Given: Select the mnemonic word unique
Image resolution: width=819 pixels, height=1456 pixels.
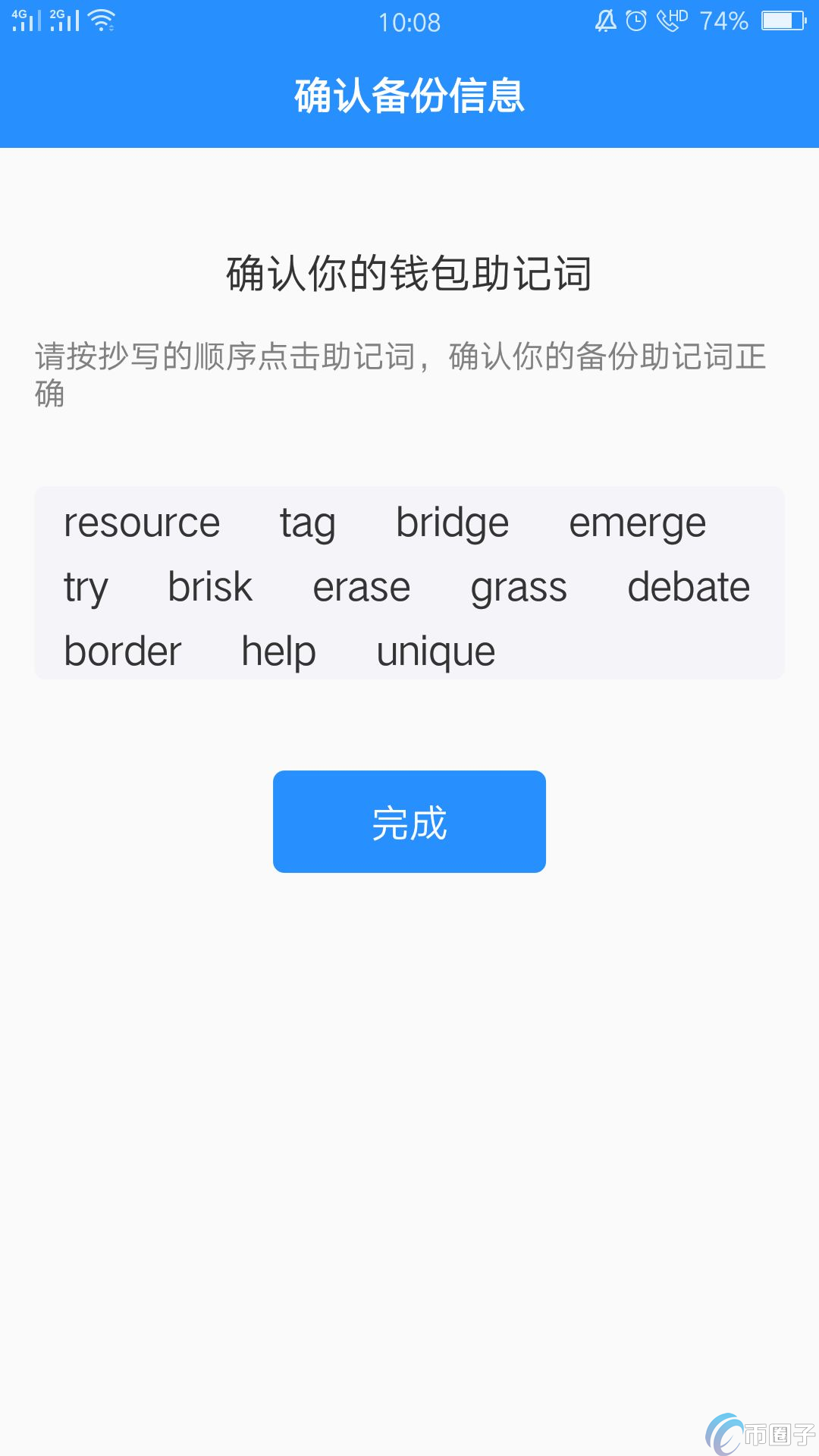Looking at the screenshot, I should [436, 651].
